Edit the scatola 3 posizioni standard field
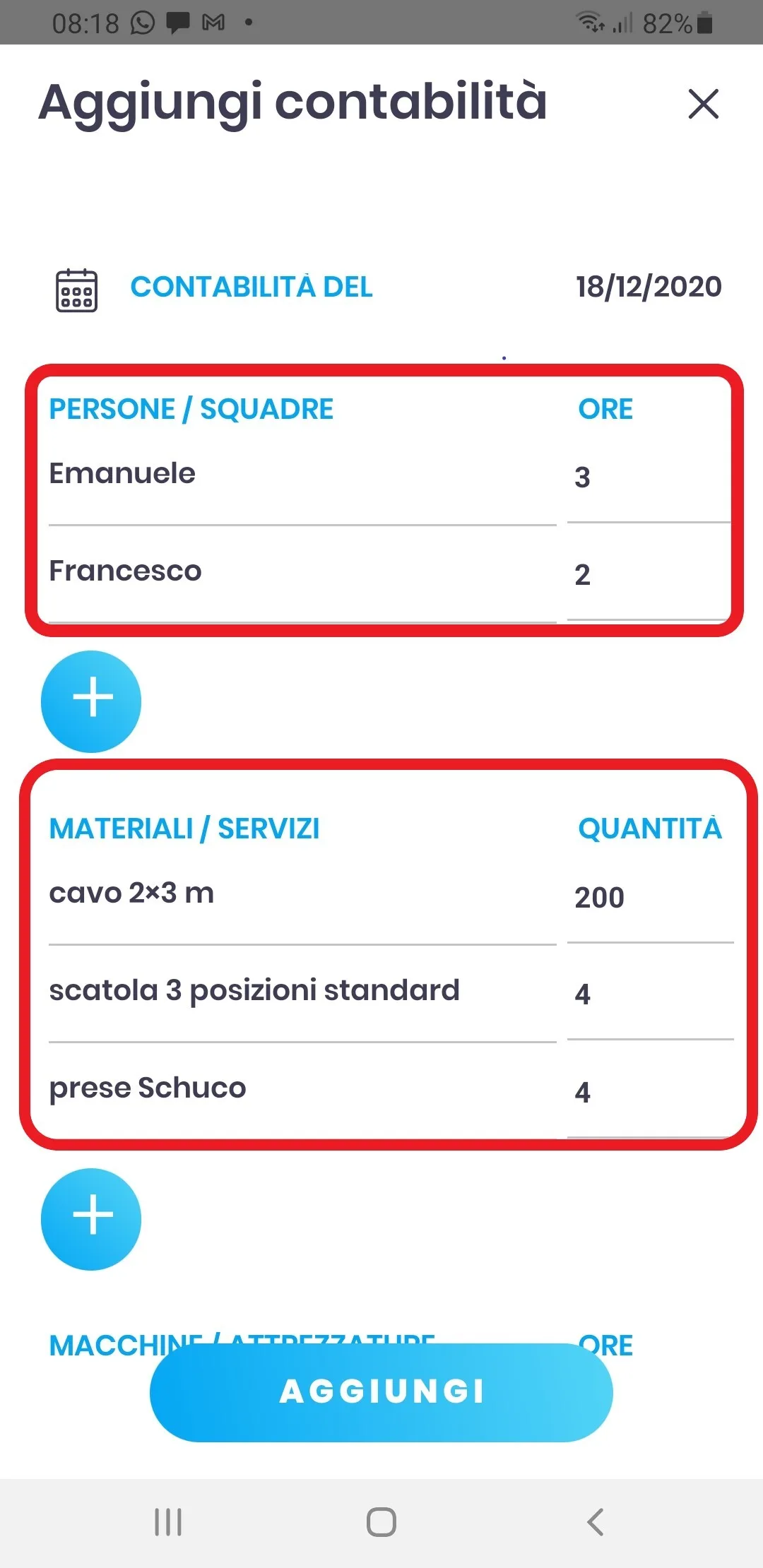 [x=302, y=990]
